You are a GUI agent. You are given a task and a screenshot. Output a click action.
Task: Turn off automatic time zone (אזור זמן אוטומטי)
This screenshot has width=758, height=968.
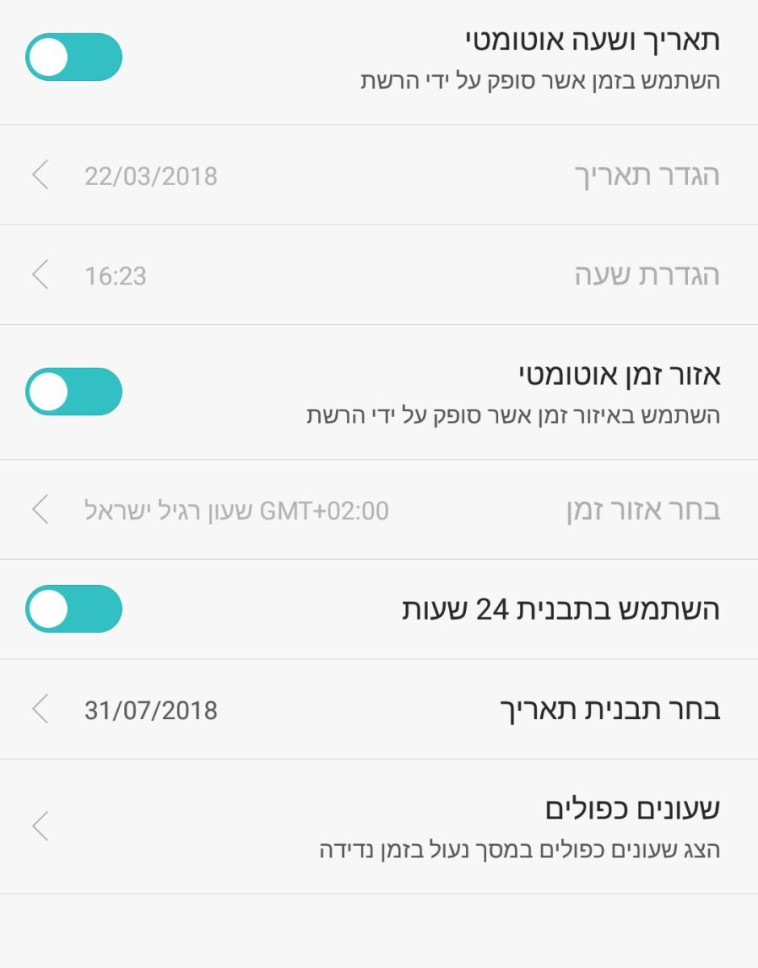(x=72, y=391)
